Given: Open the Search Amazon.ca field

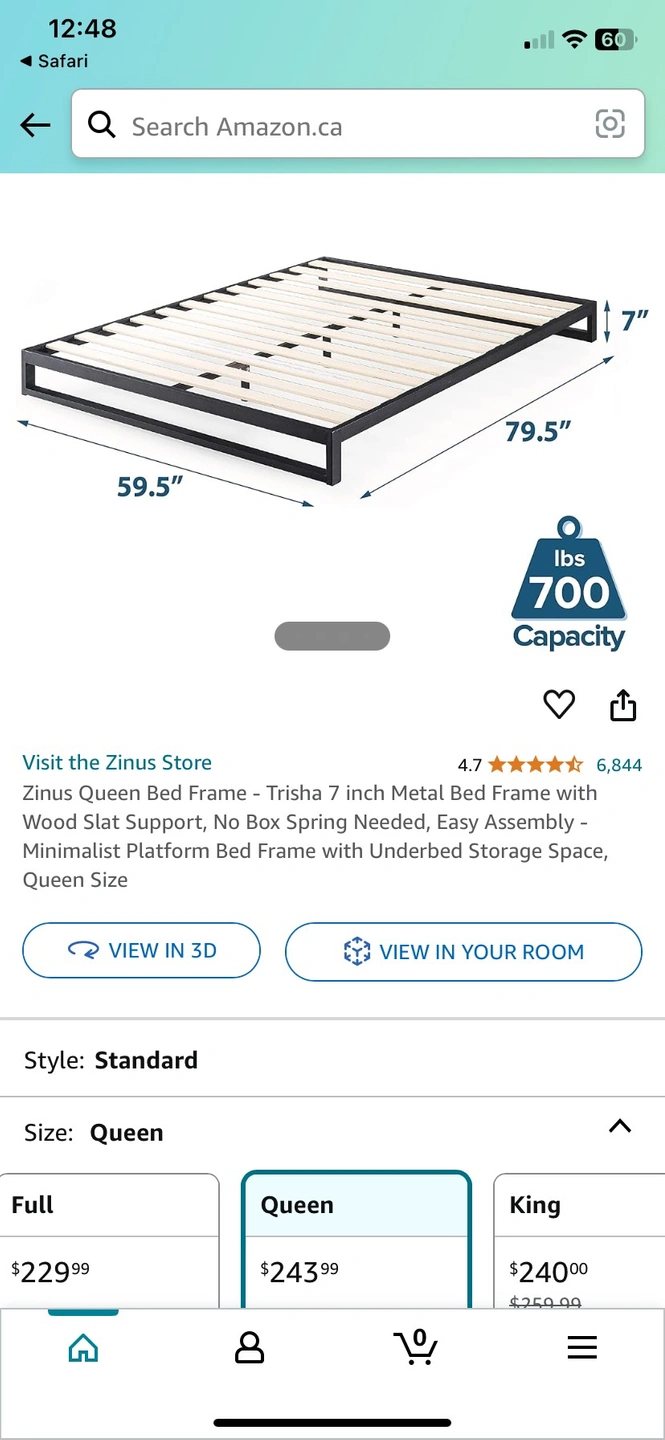Looking at the screenshot, I should [340, 125].
